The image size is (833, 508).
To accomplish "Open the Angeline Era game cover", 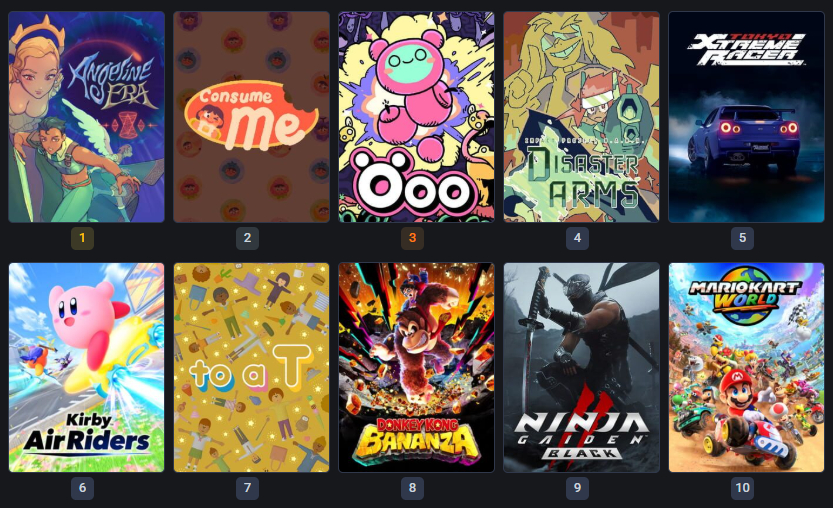I will tap(86, 117).
